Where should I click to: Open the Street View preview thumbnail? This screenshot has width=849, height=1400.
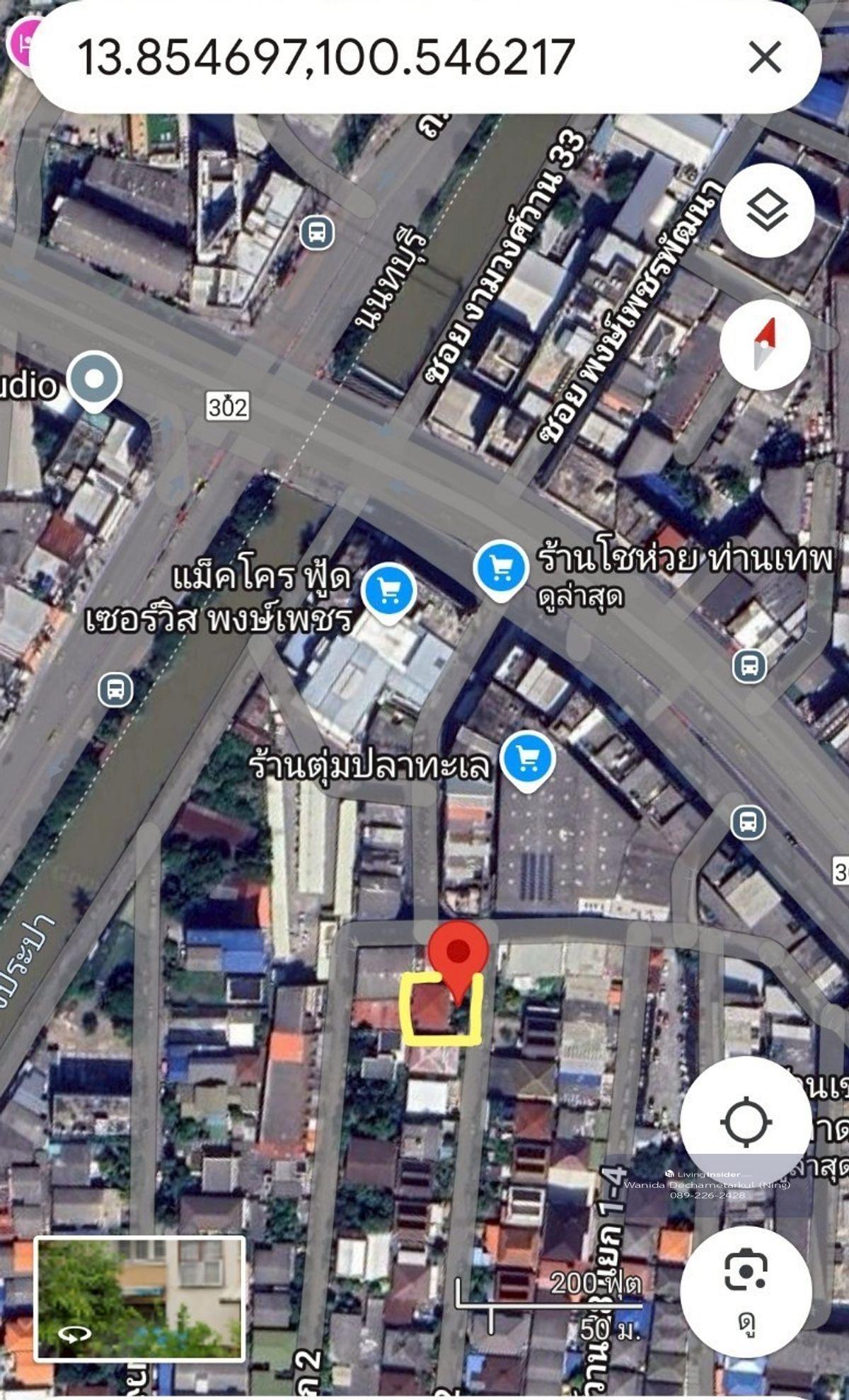(x=140, y=1299)
